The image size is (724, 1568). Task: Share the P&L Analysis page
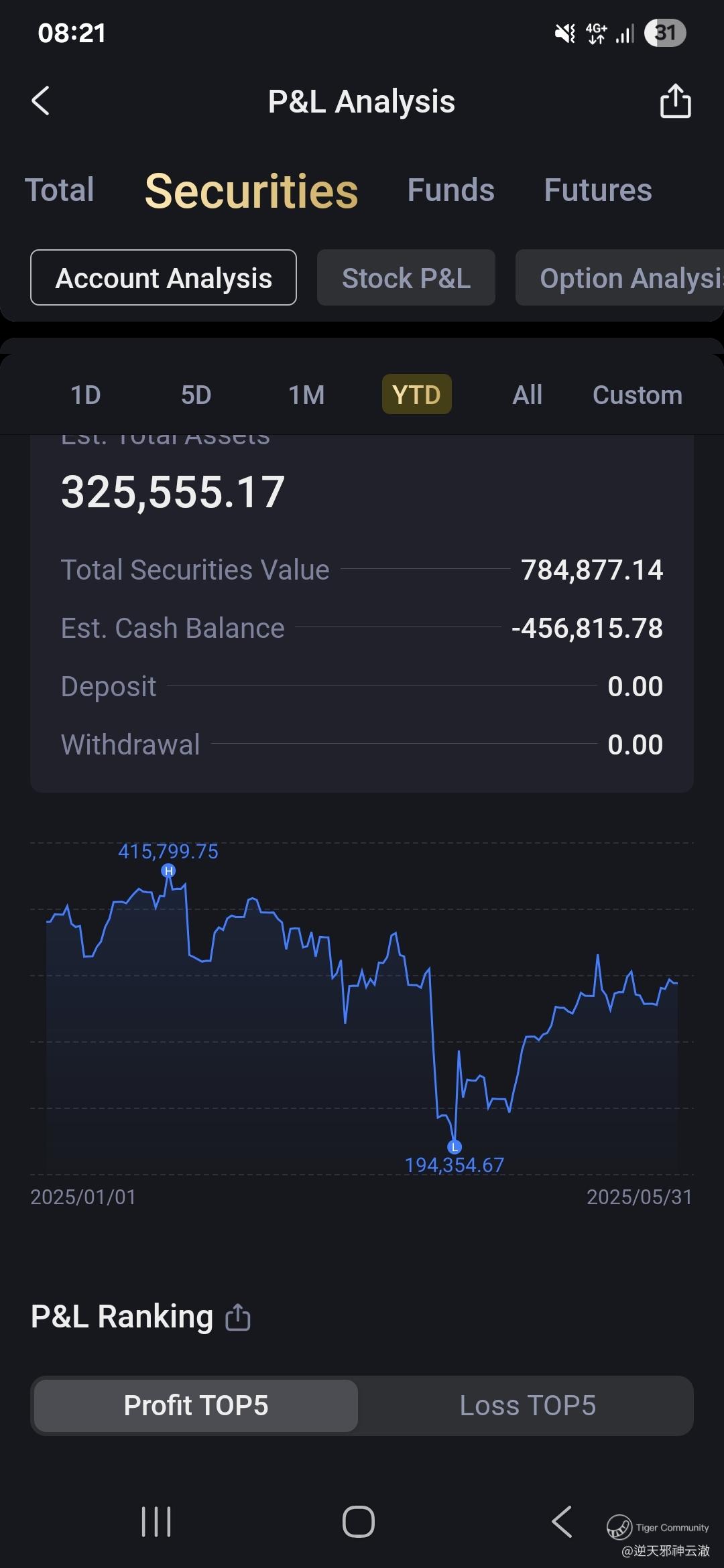pos(675,101)
